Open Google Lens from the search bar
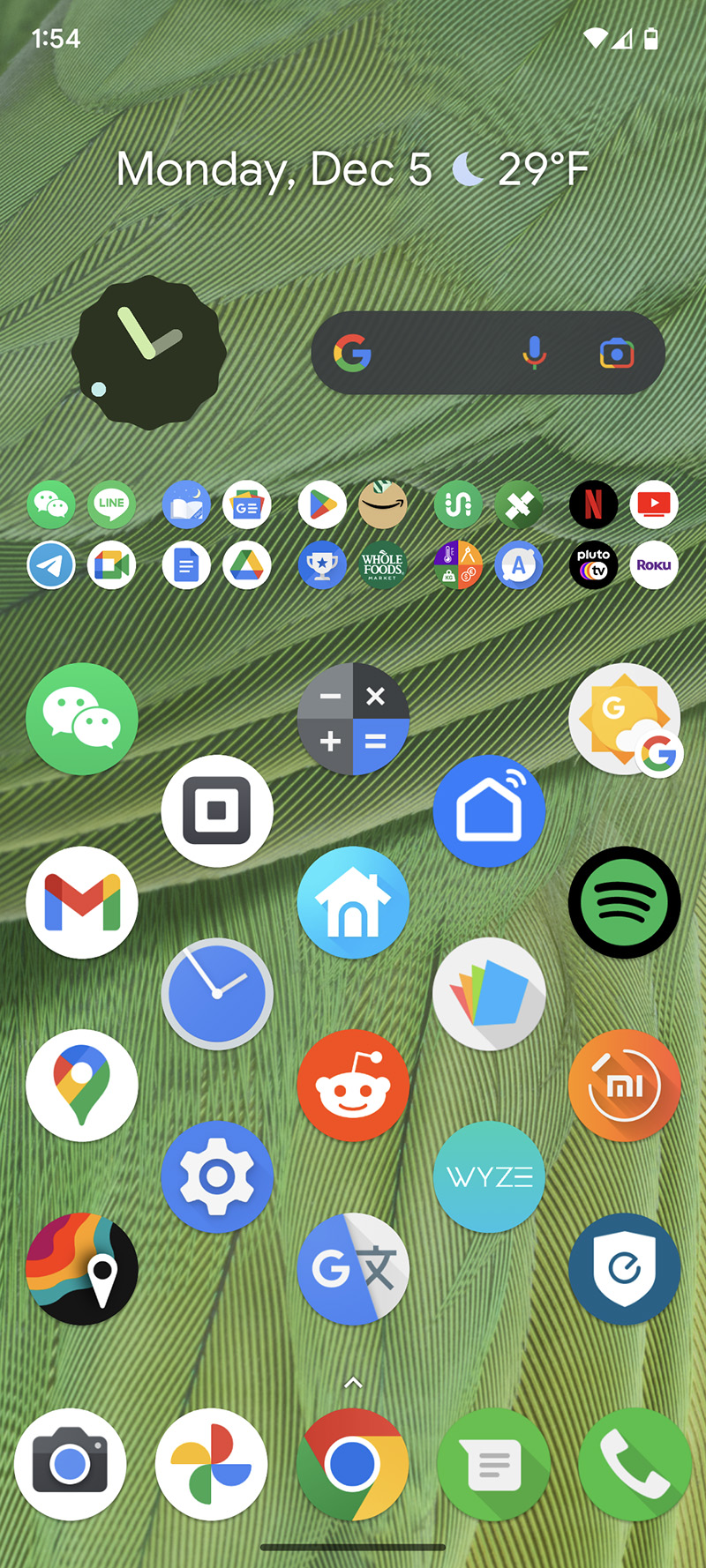 click(617, 354)
